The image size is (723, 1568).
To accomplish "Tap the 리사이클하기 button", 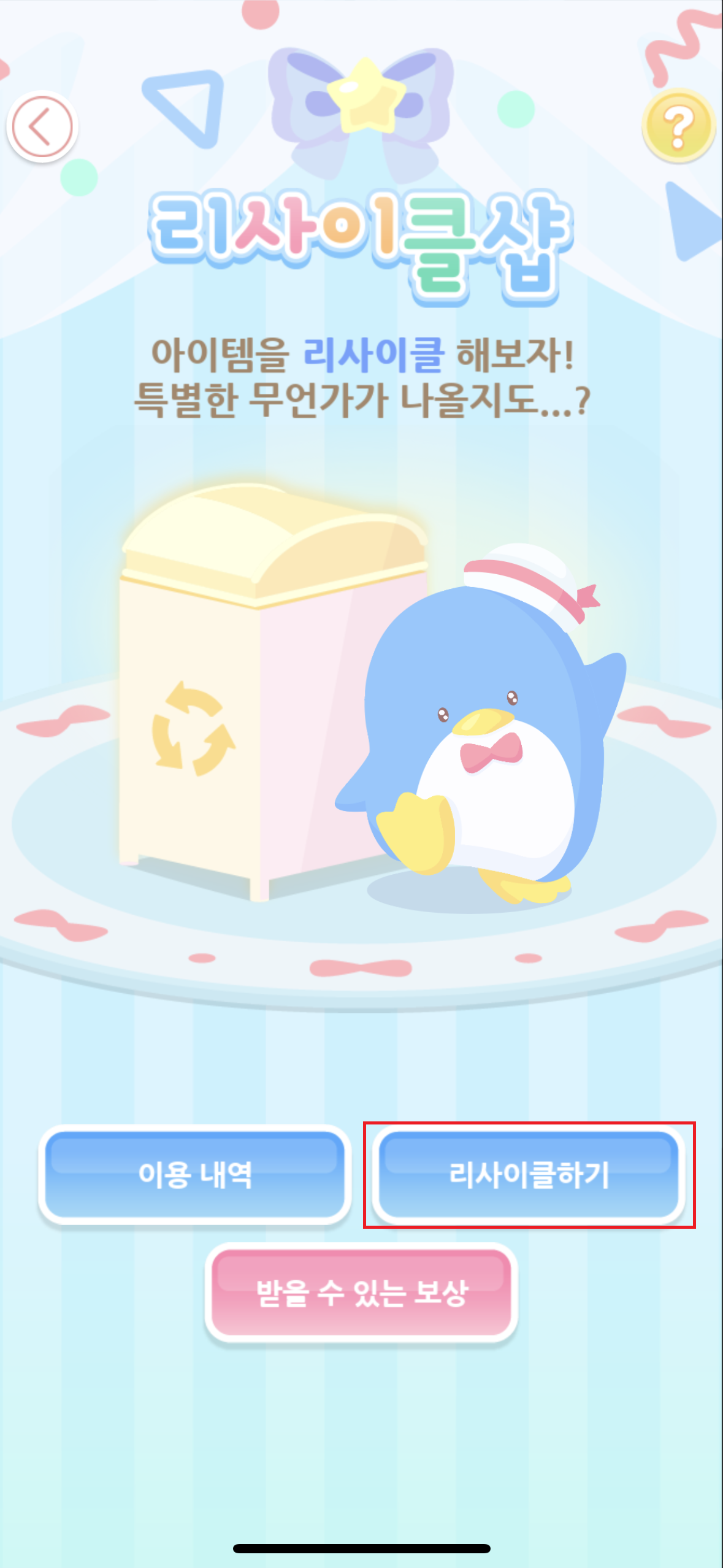I will (529, 1174).
